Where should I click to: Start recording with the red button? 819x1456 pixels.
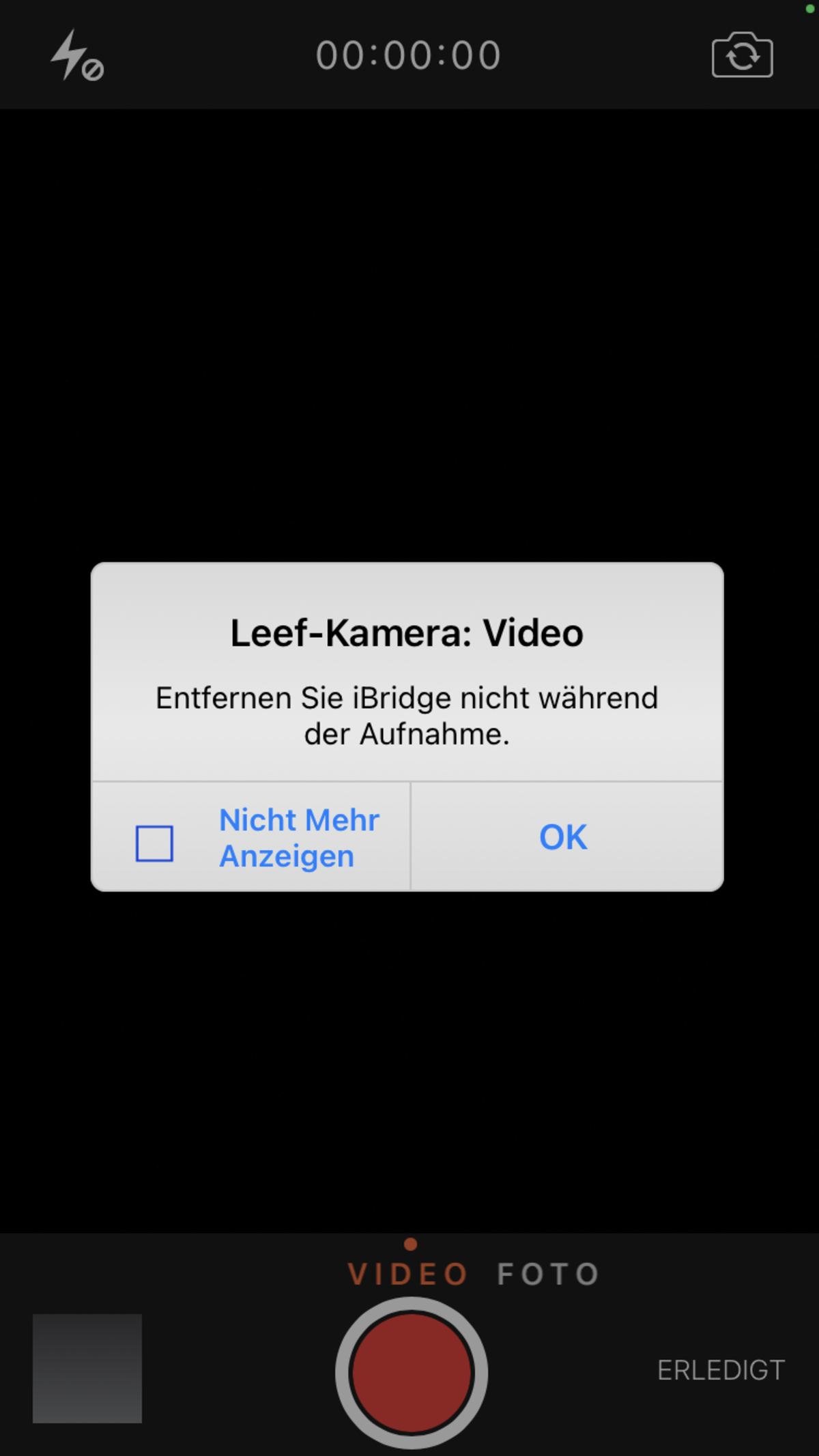coord(411,1372)
